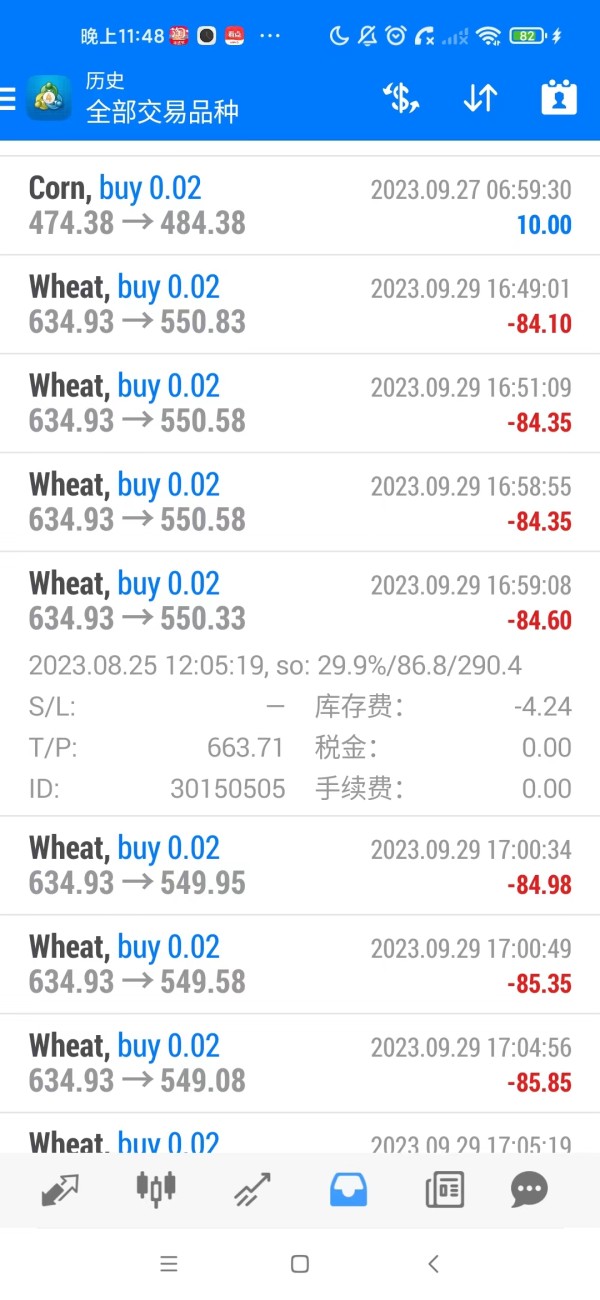Viewport: 600px width, 1300px height.
Task: Expand the Wheat trade closed at 16:51:09
Action: [300, 404]
